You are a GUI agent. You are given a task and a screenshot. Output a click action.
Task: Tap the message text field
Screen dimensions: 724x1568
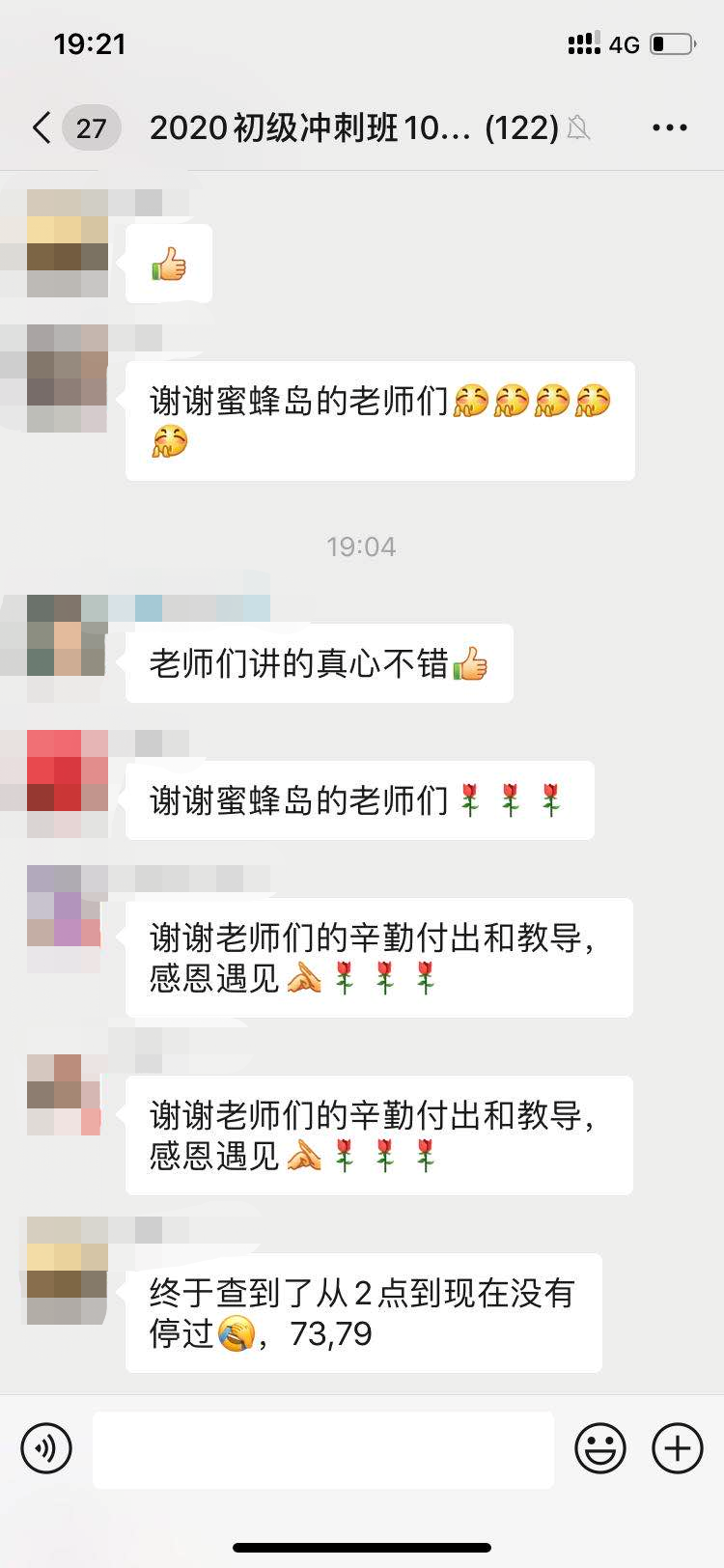tap(323, 1449)
